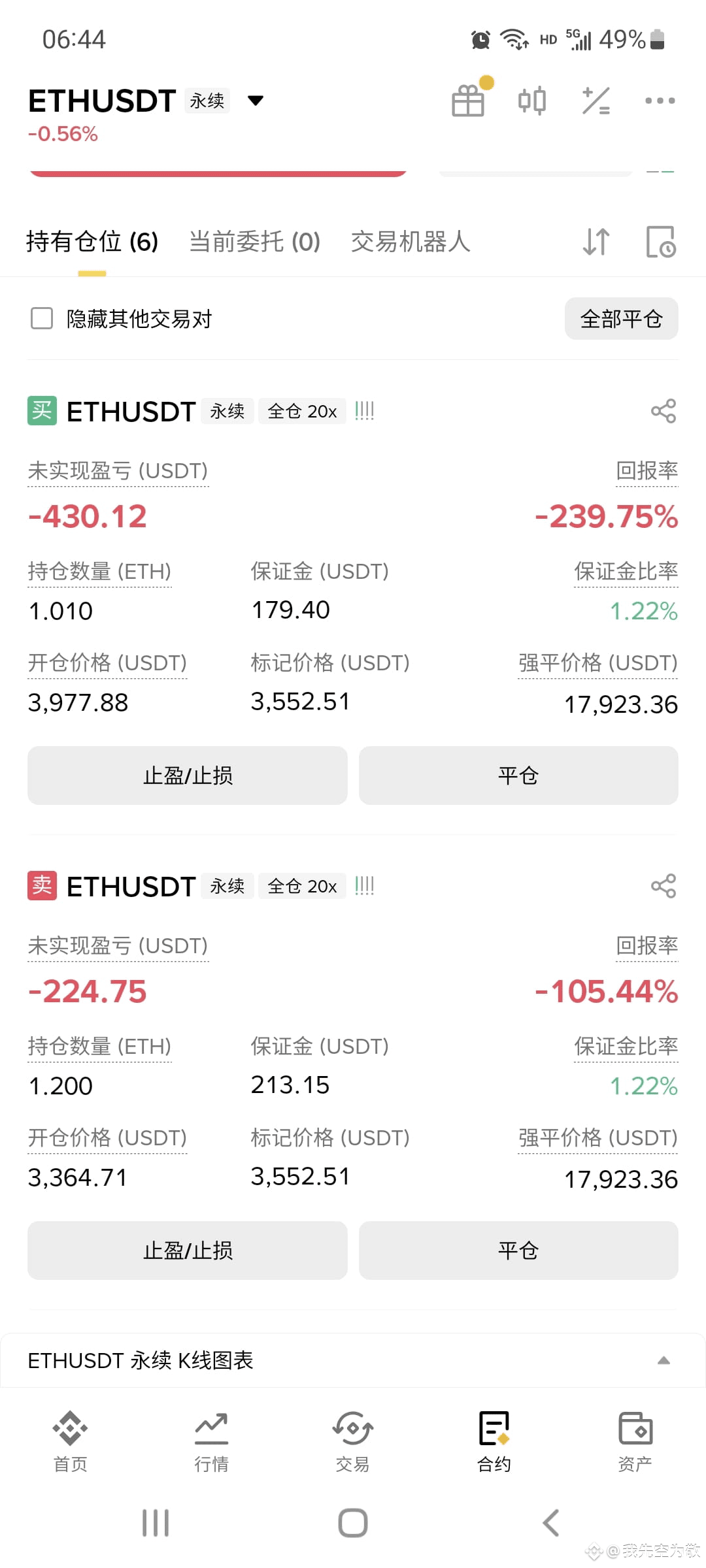Share the ETHUSDT sell position
This screenshot has height=1568, width=706.
pos(664,886)
